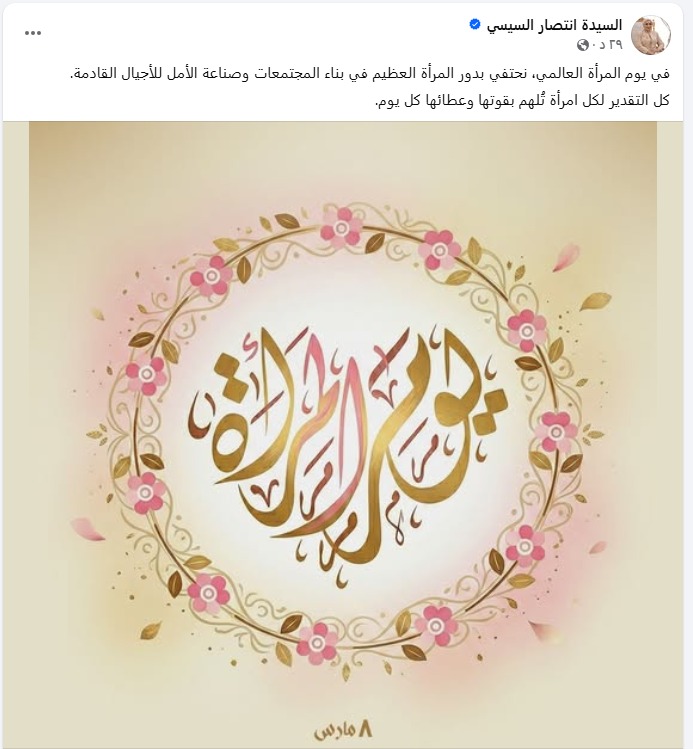Open السيدة انتصار السيسي profile picture

pyautogui.click(x=651, y=35)
